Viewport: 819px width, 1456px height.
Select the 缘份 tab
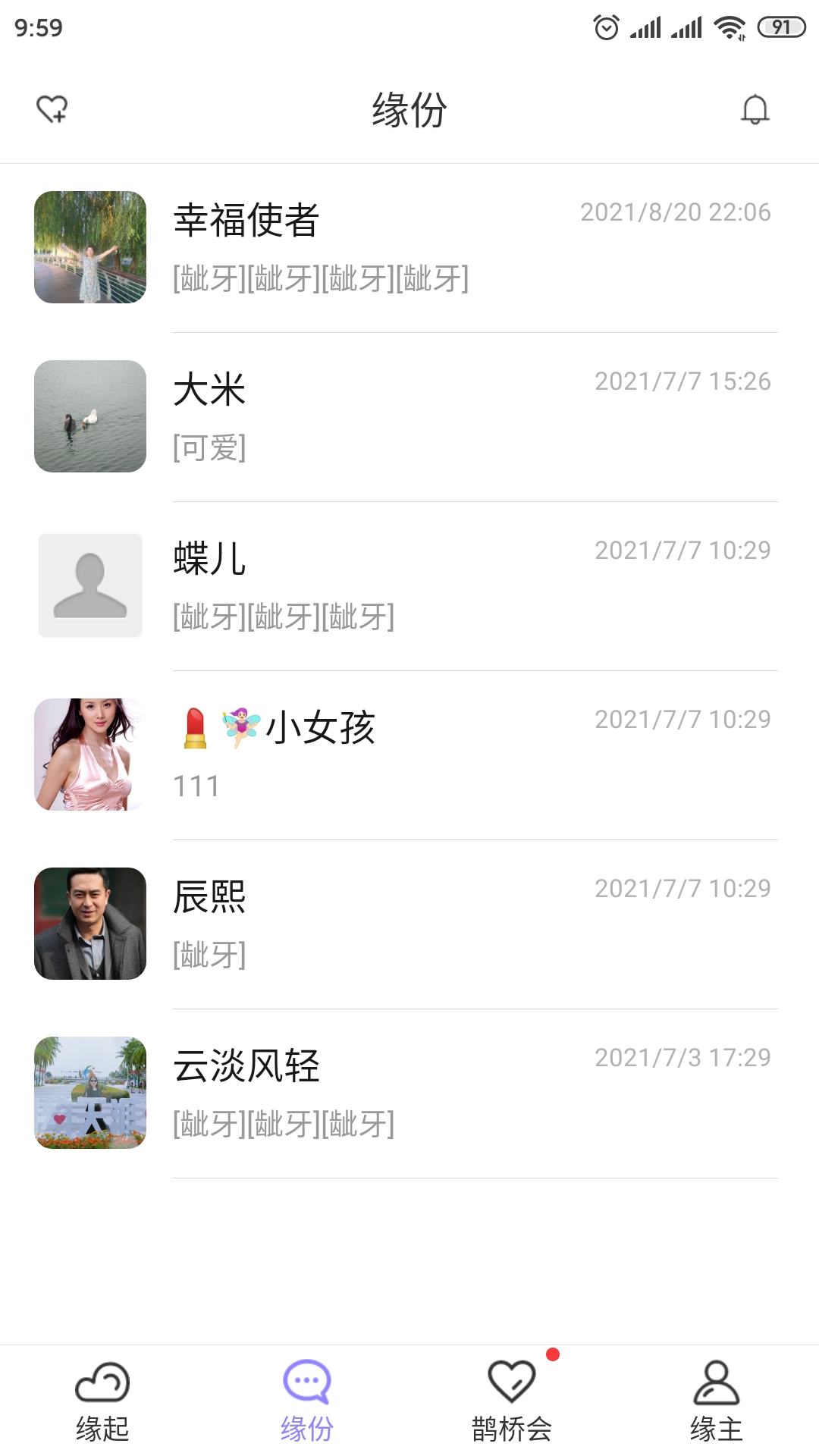tap(307, 1401)
